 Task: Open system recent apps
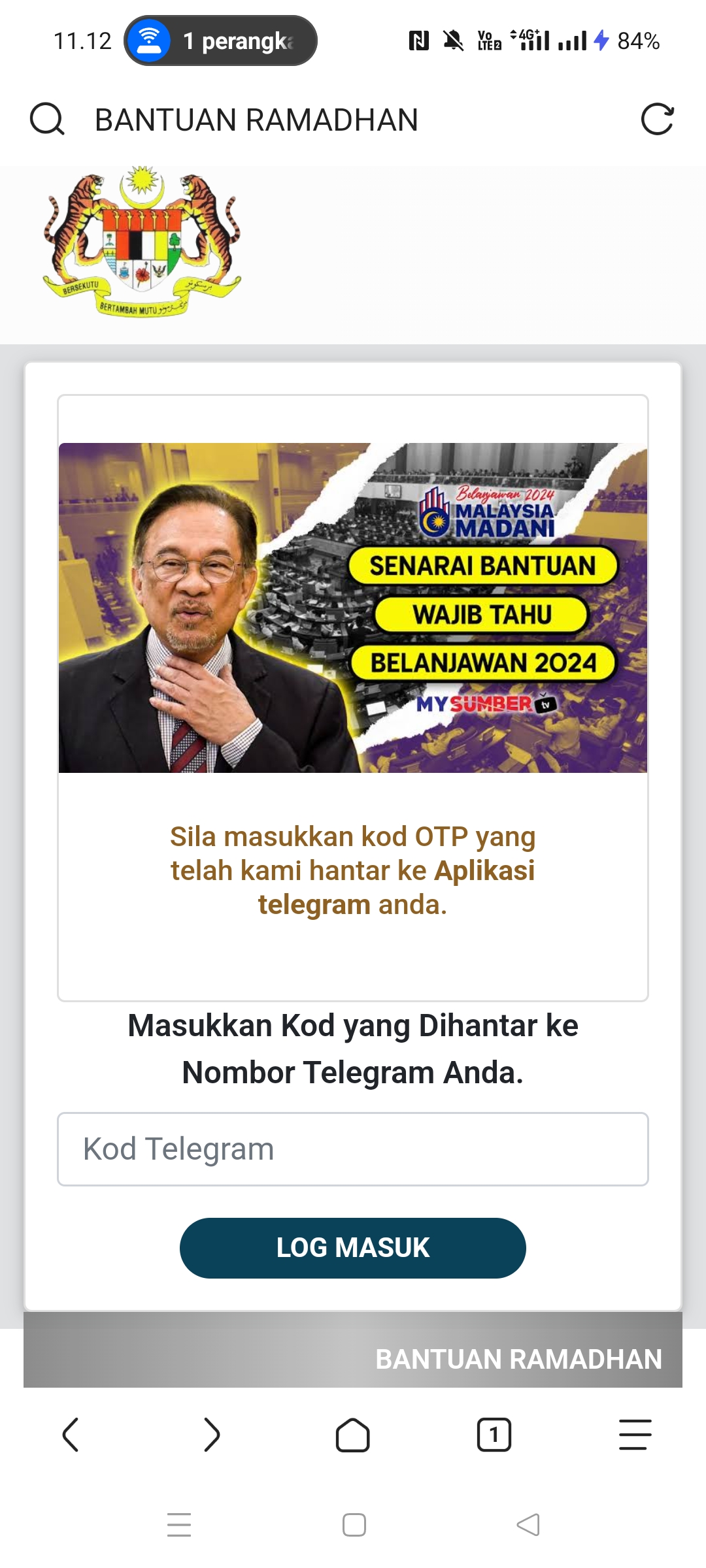pos(179,1525)
